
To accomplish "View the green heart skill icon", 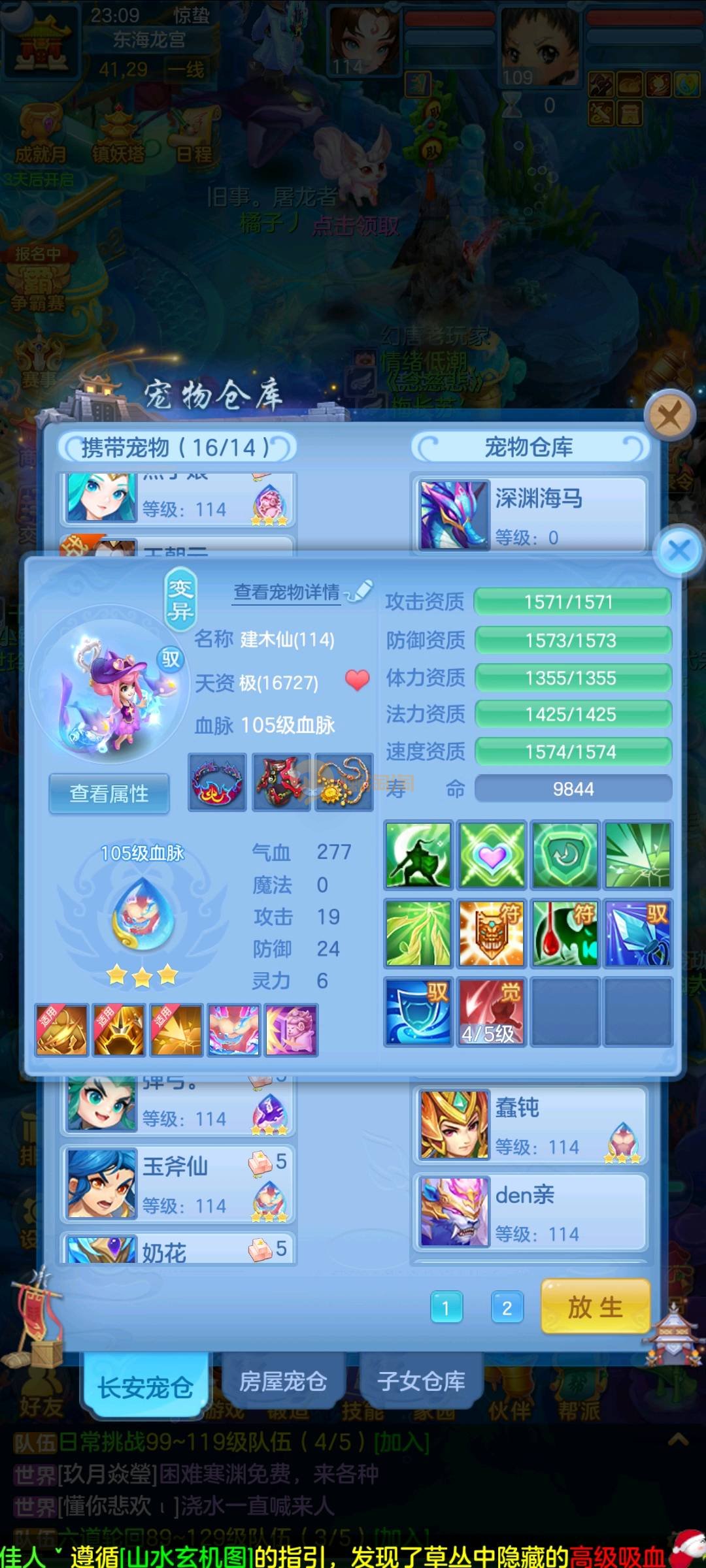I will click(x=491, y=855).
